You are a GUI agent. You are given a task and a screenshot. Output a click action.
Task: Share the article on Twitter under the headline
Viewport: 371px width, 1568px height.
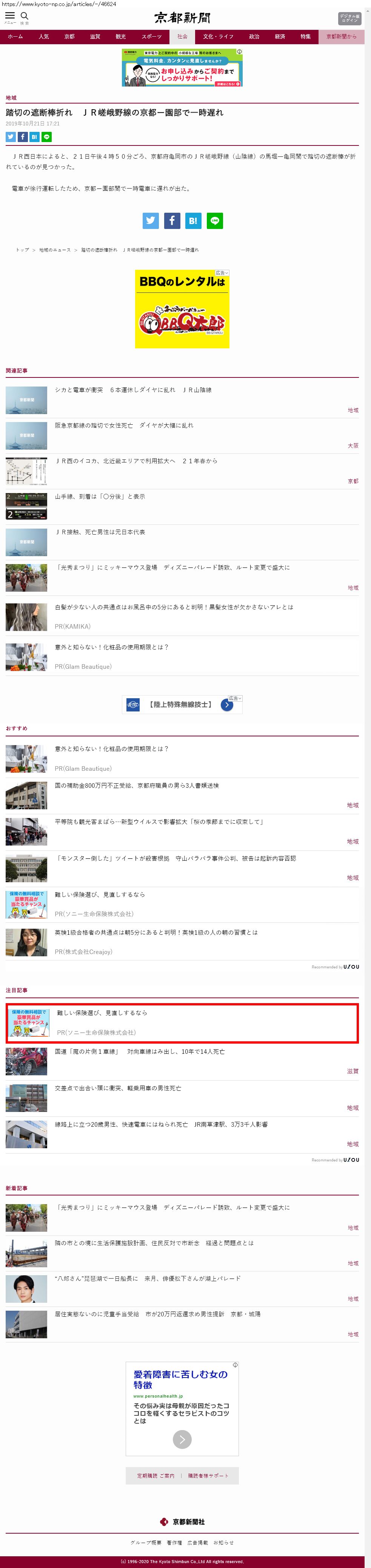coord(10,137)
